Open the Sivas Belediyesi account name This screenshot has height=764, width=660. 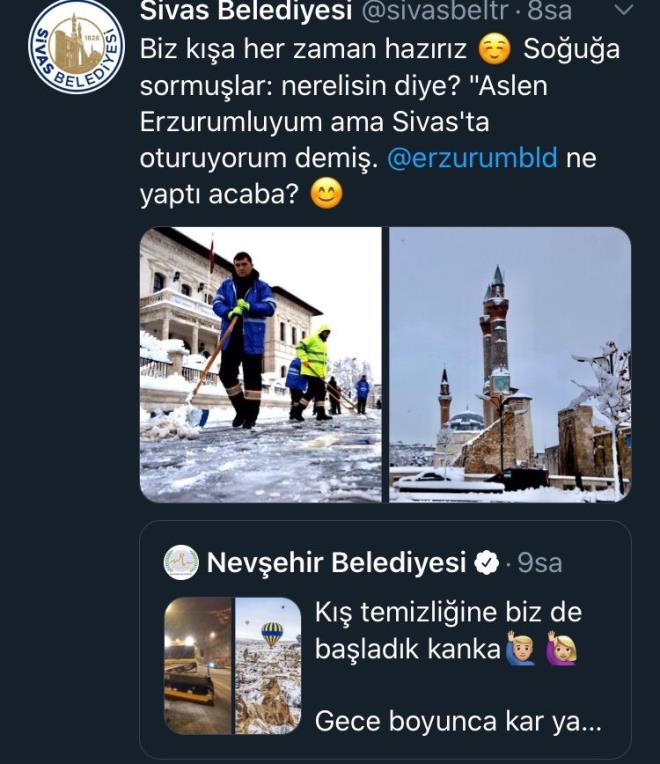pyautogui.click(x=245, y=12)
